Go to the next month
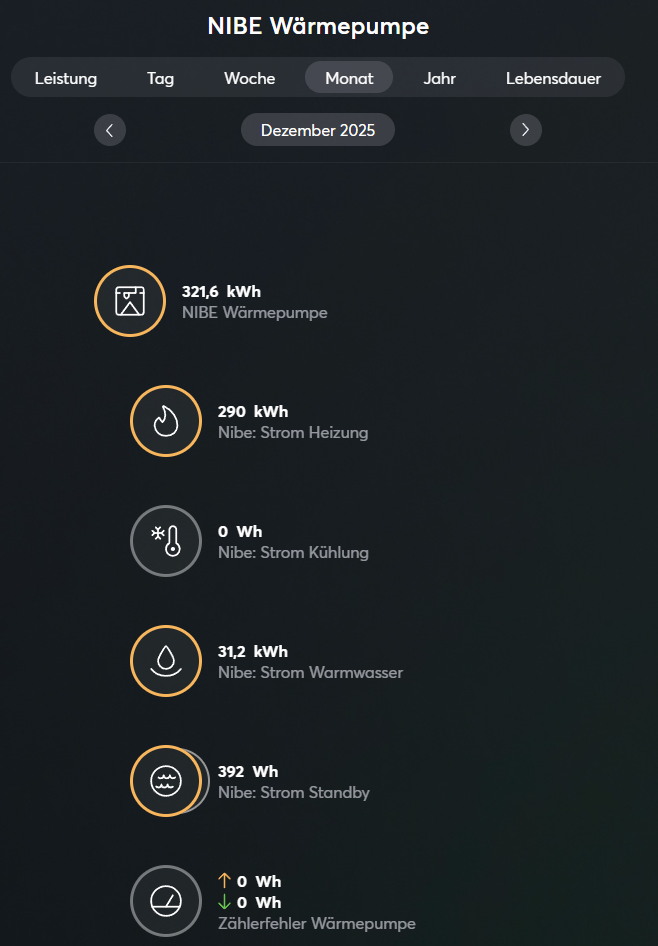This screenshot has height=946, width=658. [526, 130]
